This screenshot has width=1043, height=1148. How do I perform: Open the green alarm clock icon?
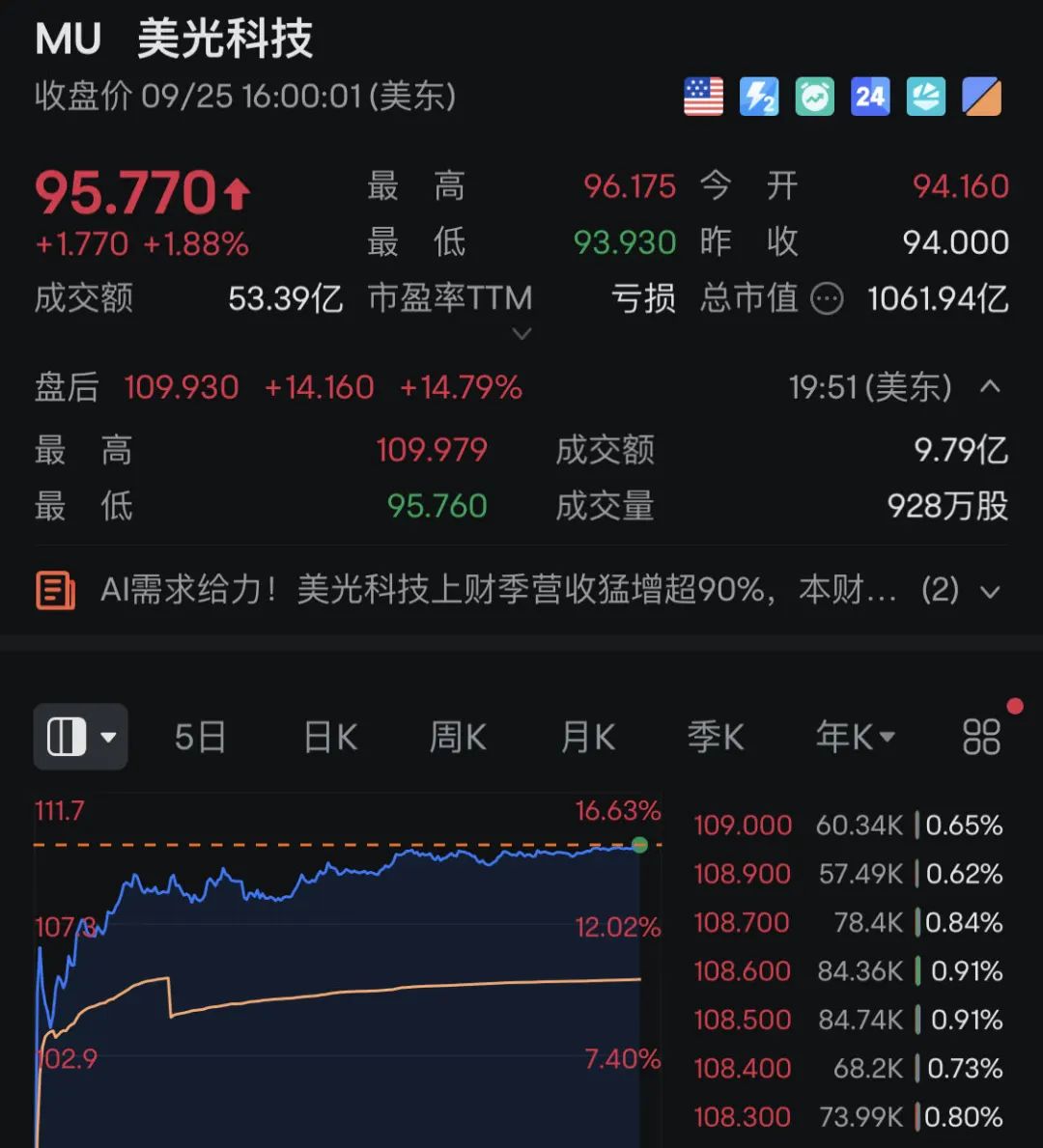point(814,97)
